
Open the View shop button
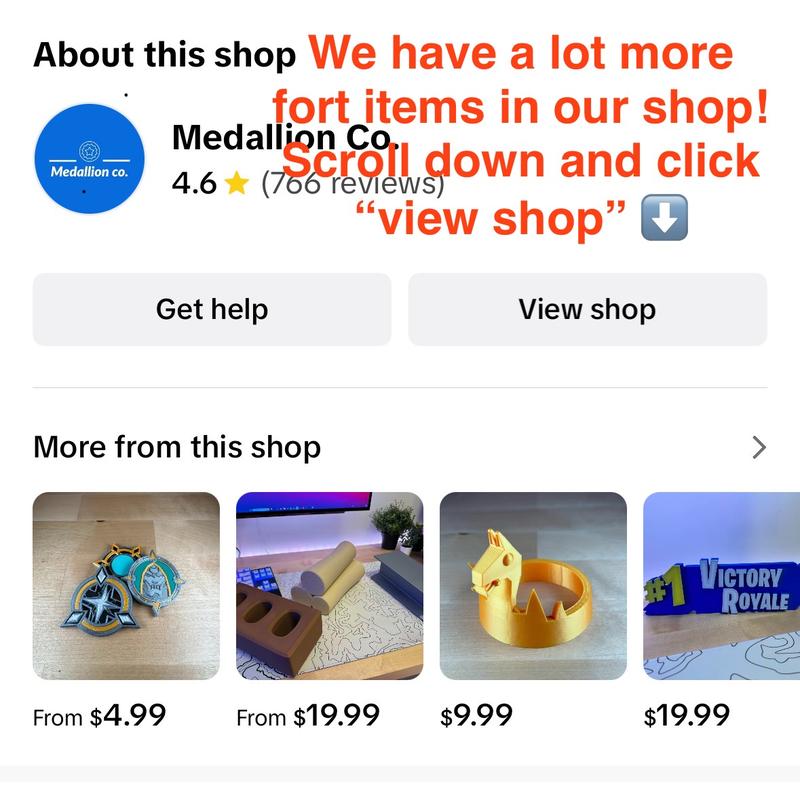click(x=587, y=310)
